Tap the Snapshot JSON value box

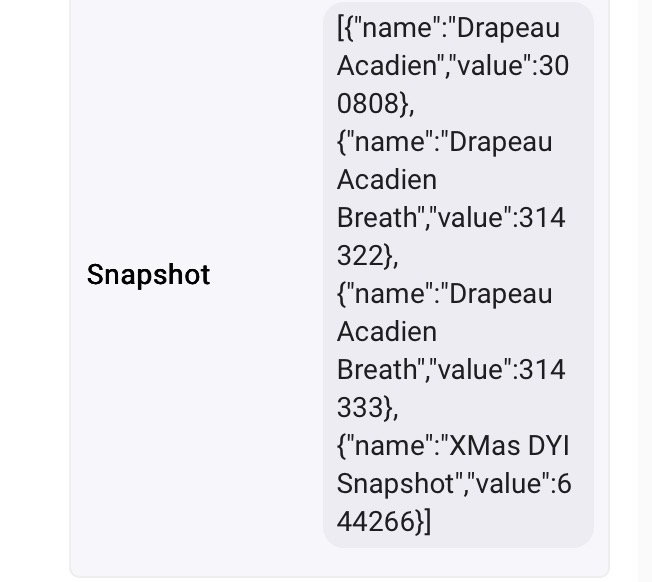[x=458, y=274]
